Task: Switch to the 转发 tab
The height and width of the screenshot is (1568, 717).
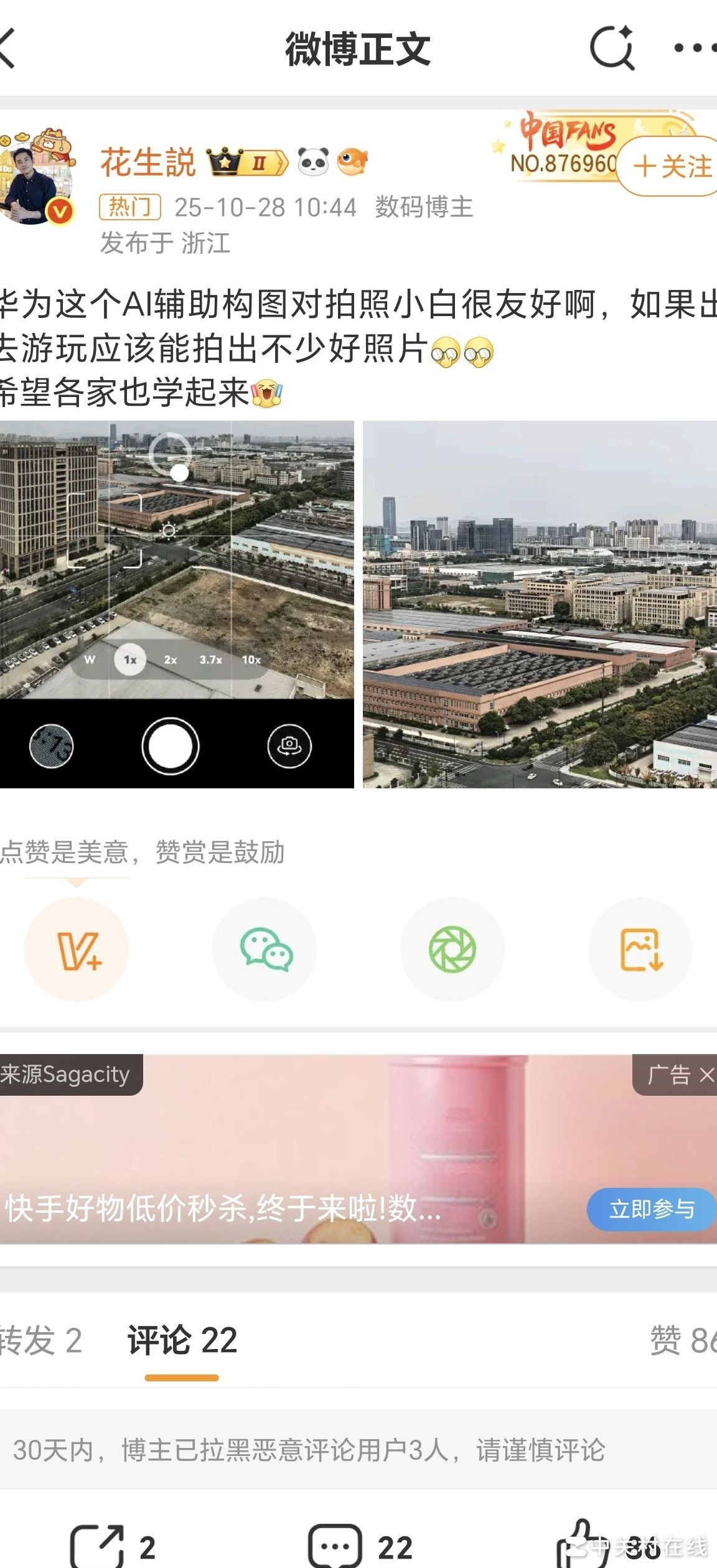Action: pyautogui.click(x=40, y=1340)
